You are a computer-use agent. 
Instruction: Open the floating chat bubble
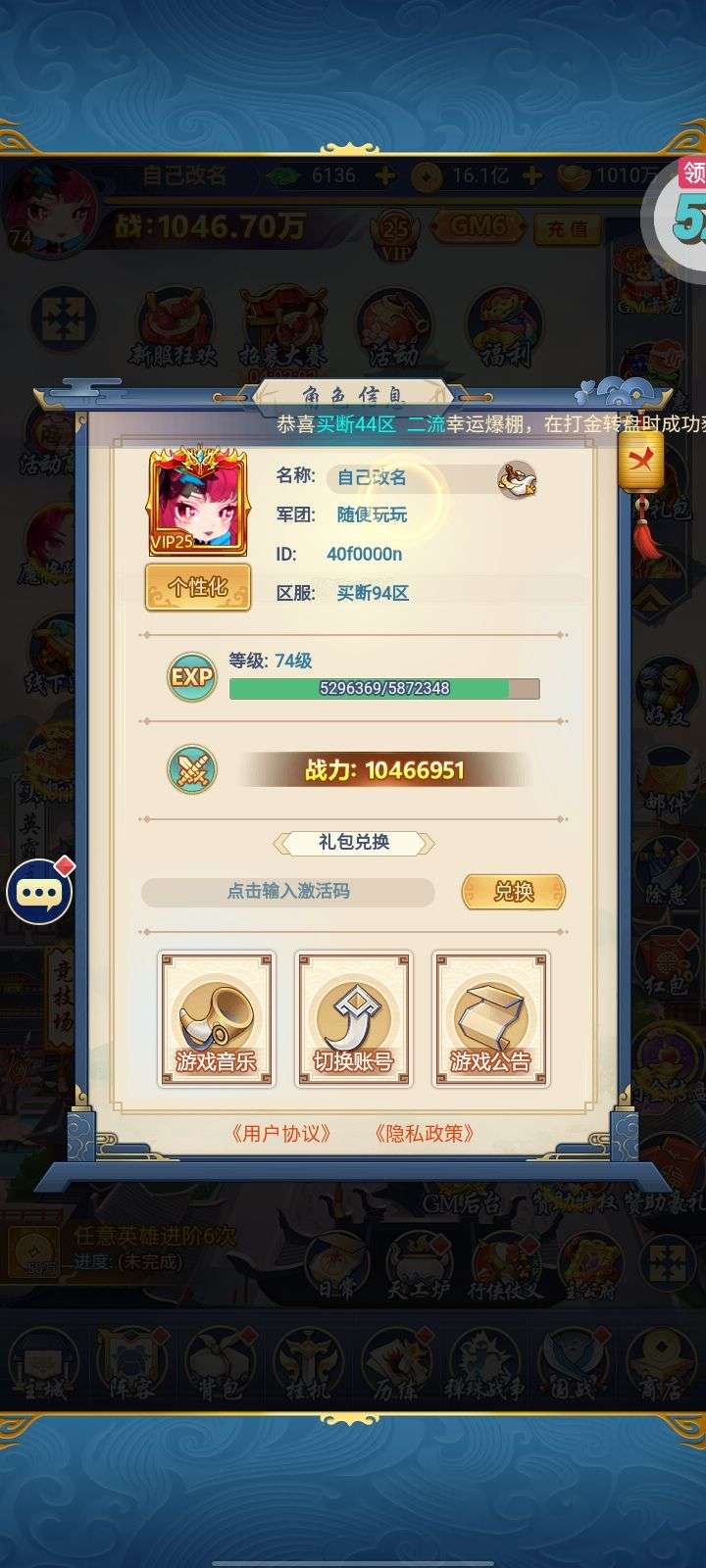click(39, 892)
